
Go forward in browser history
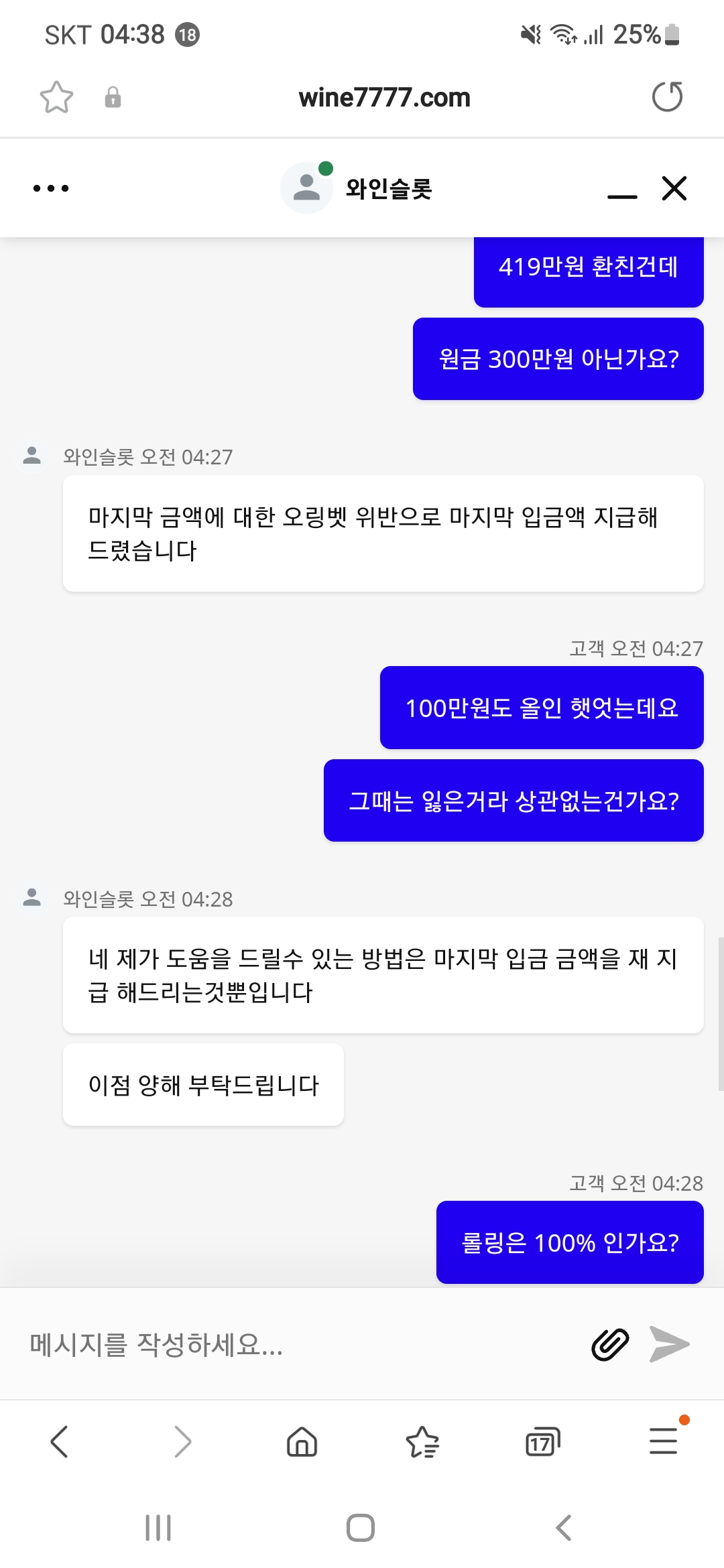[182, 1441]
